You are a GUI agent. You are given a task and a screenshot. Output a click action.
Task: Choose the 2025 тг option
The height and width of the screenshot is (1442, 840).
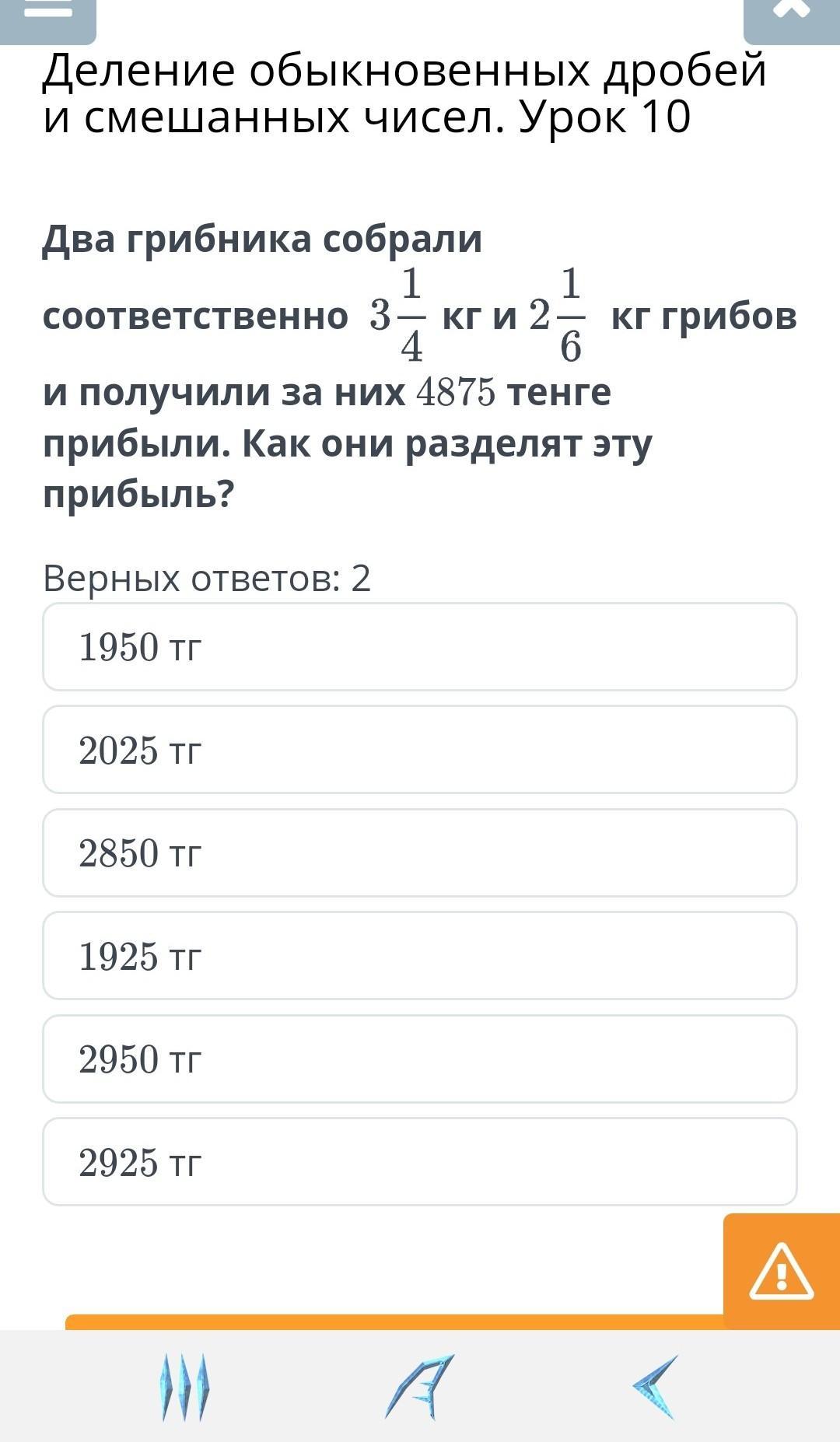(x=420, y=750)
